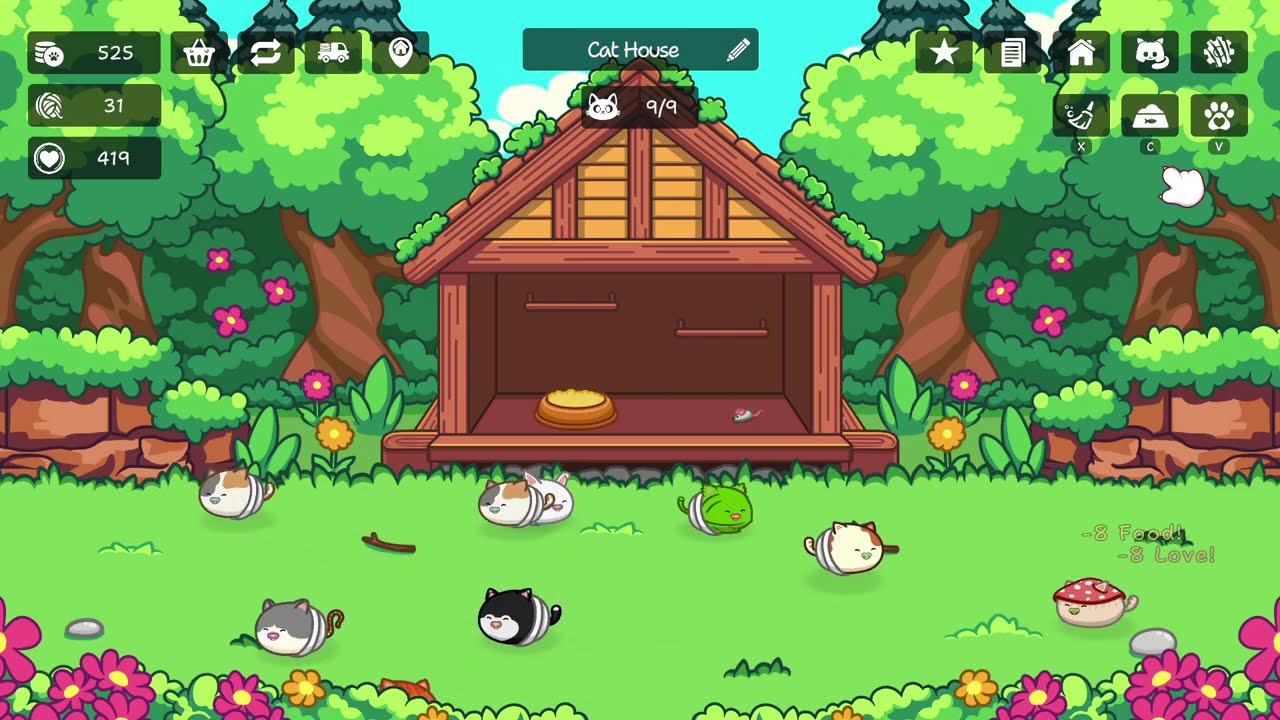Open the cat face collection icon
Screen dimensions: 1280x720
pyautogui.click(x=1150, y=53)
